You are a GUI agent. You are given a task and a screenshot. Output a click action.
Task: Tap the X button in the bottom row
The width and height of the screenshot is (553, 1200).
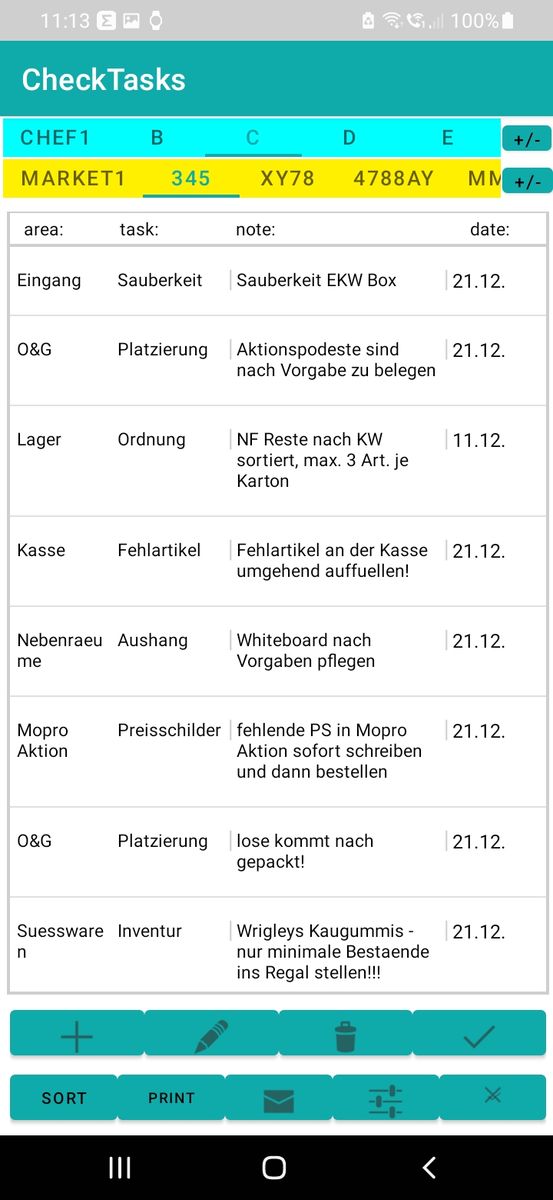coord(493,1097)
